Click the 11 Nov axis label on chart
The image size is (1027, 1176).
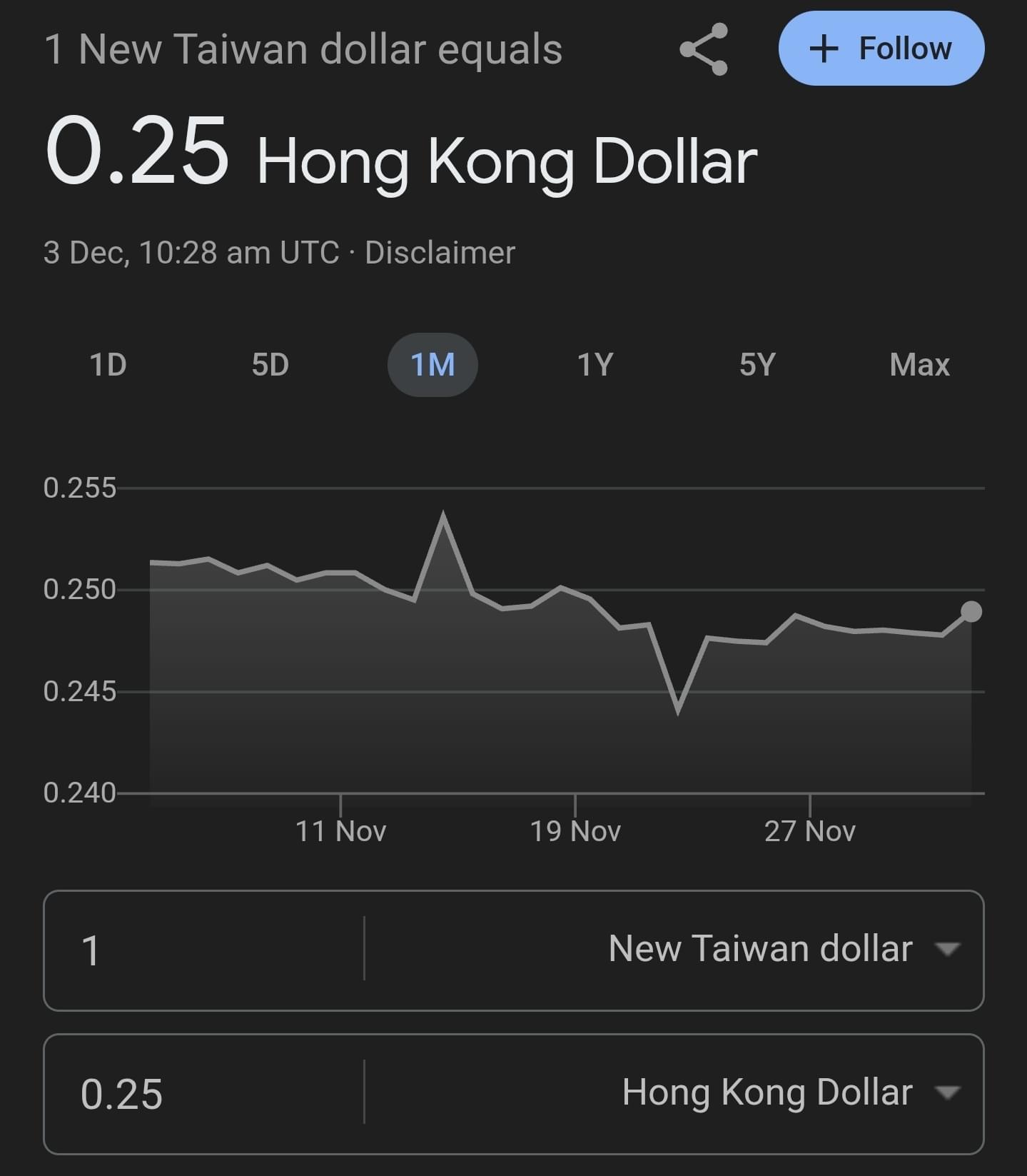pyautogui.click(x=341, y=830)
